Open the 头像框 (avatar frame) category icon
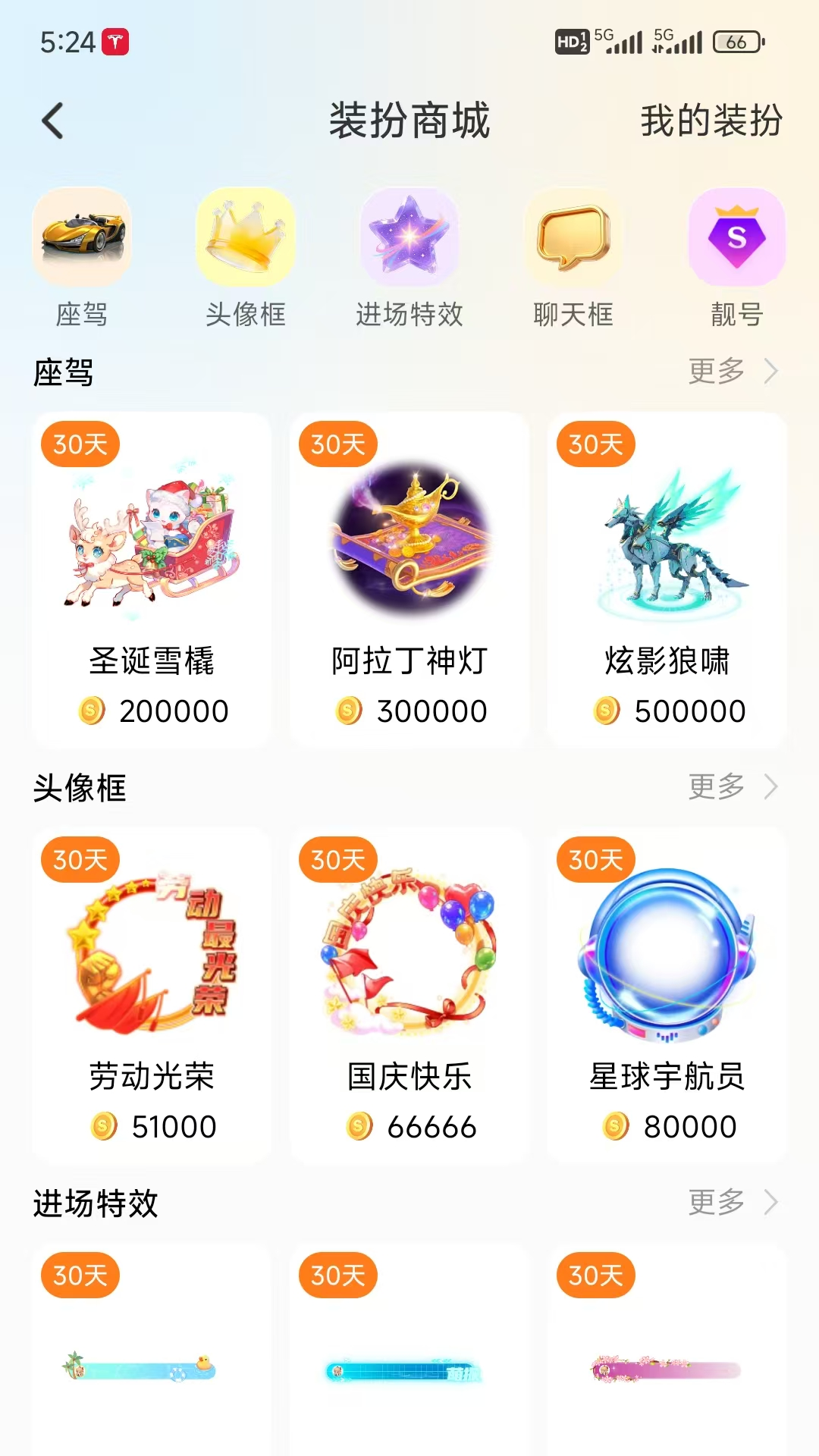 tap(246, 237)
